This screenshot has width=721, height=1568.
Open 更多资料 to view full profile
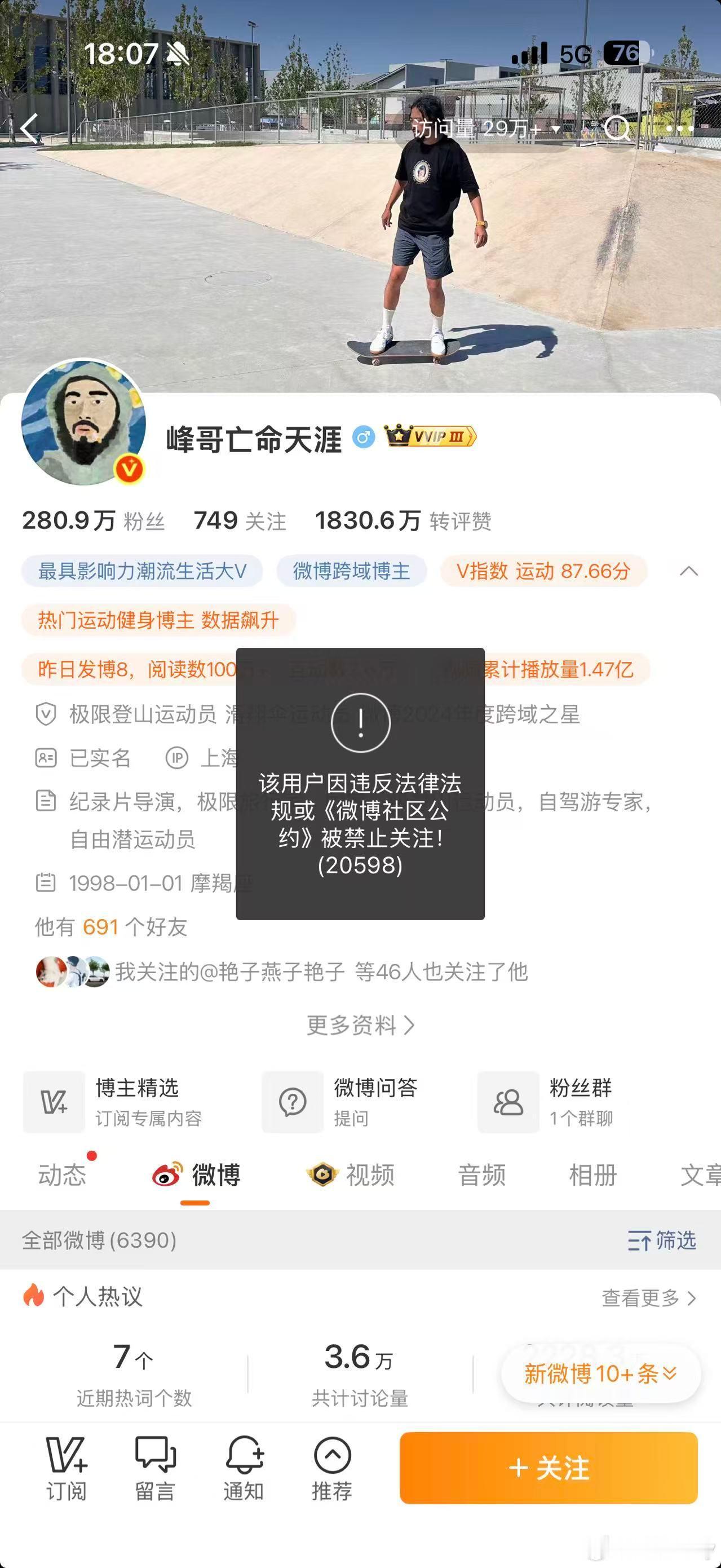pyautogui.click(x=360, y=1025)
